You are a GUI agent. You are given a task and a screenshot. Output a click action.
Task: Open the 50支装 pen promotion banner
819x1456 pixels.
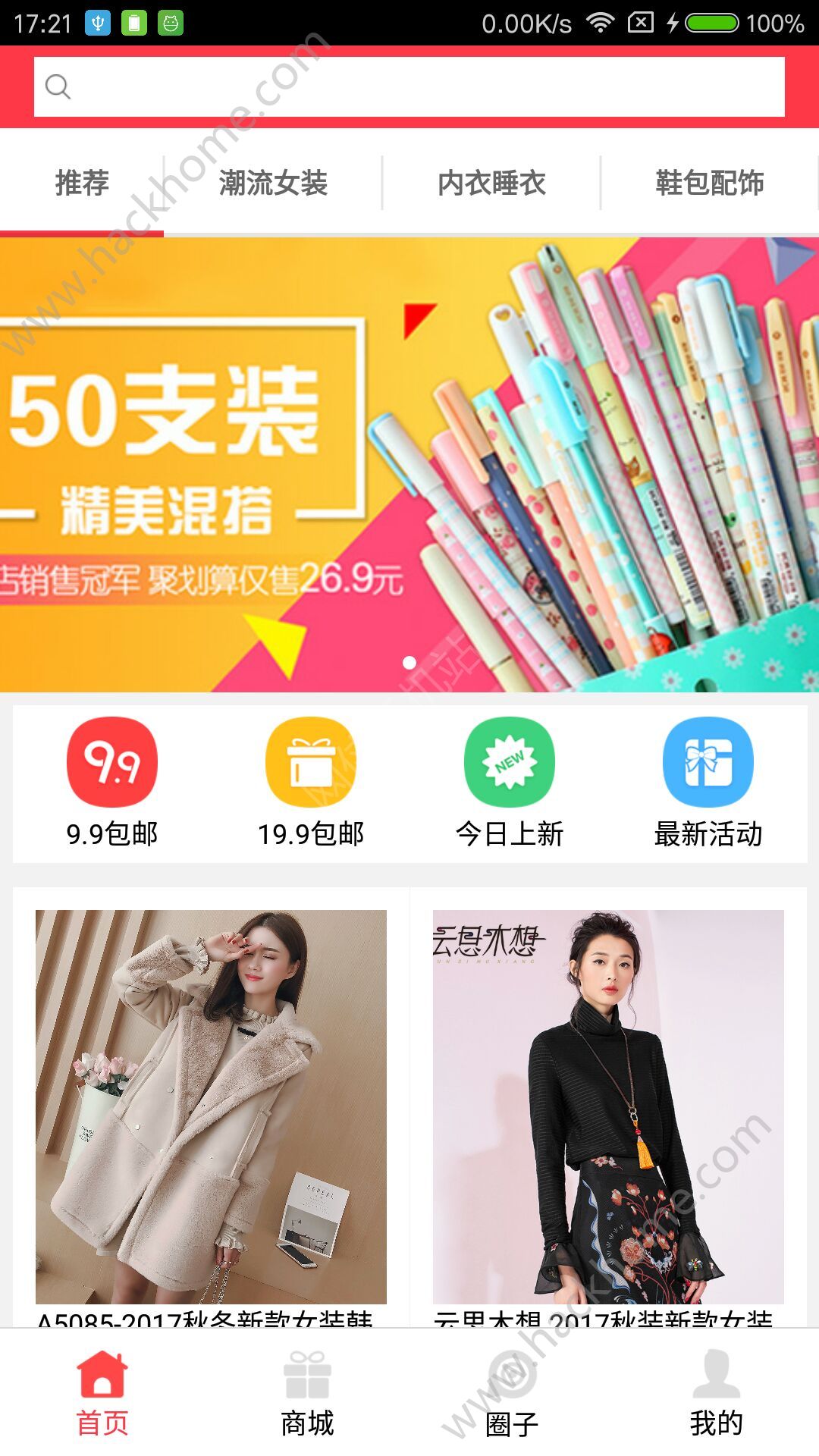click(x=409, y=464)
